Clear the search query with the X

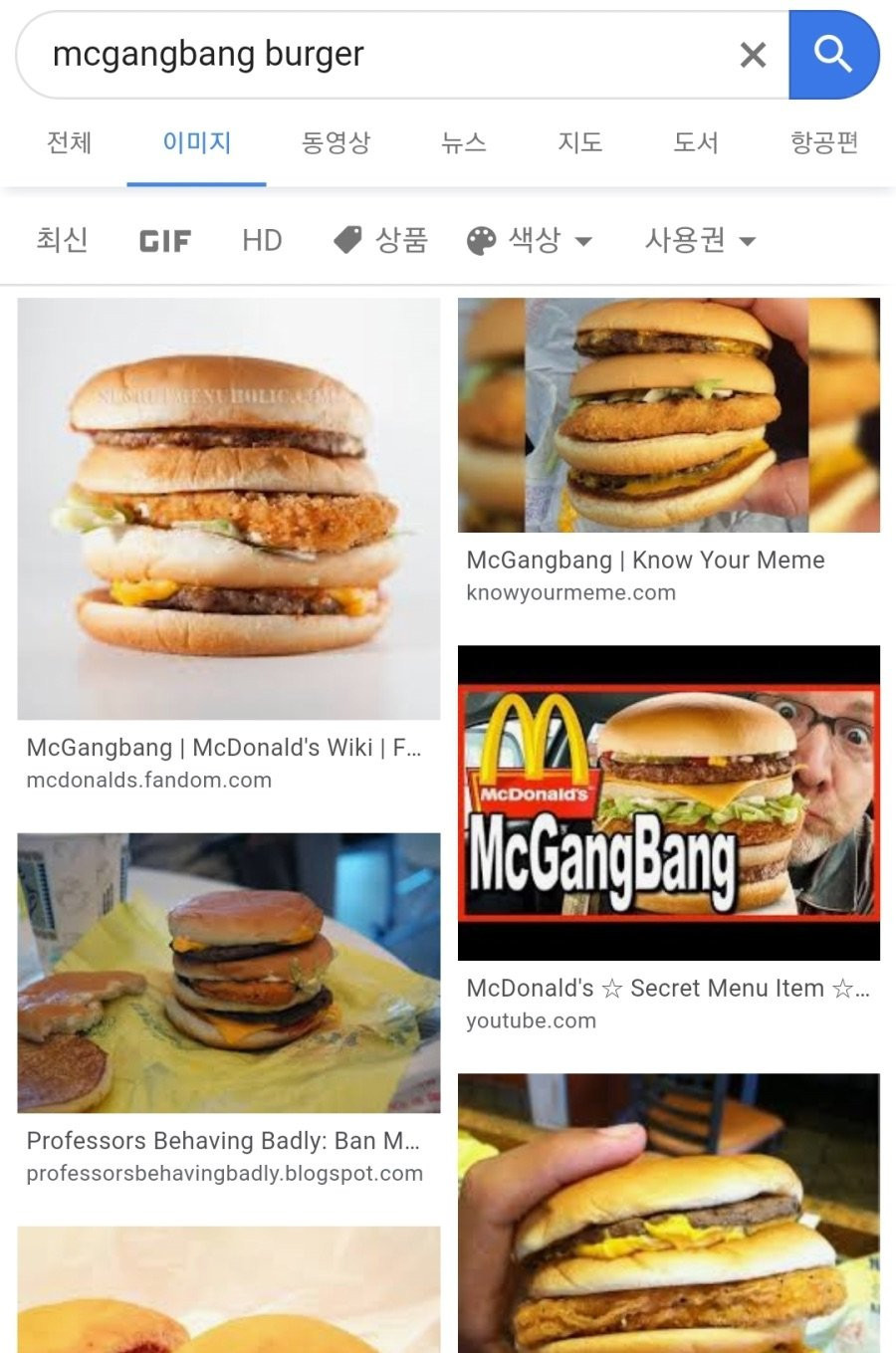coord(754,55)
